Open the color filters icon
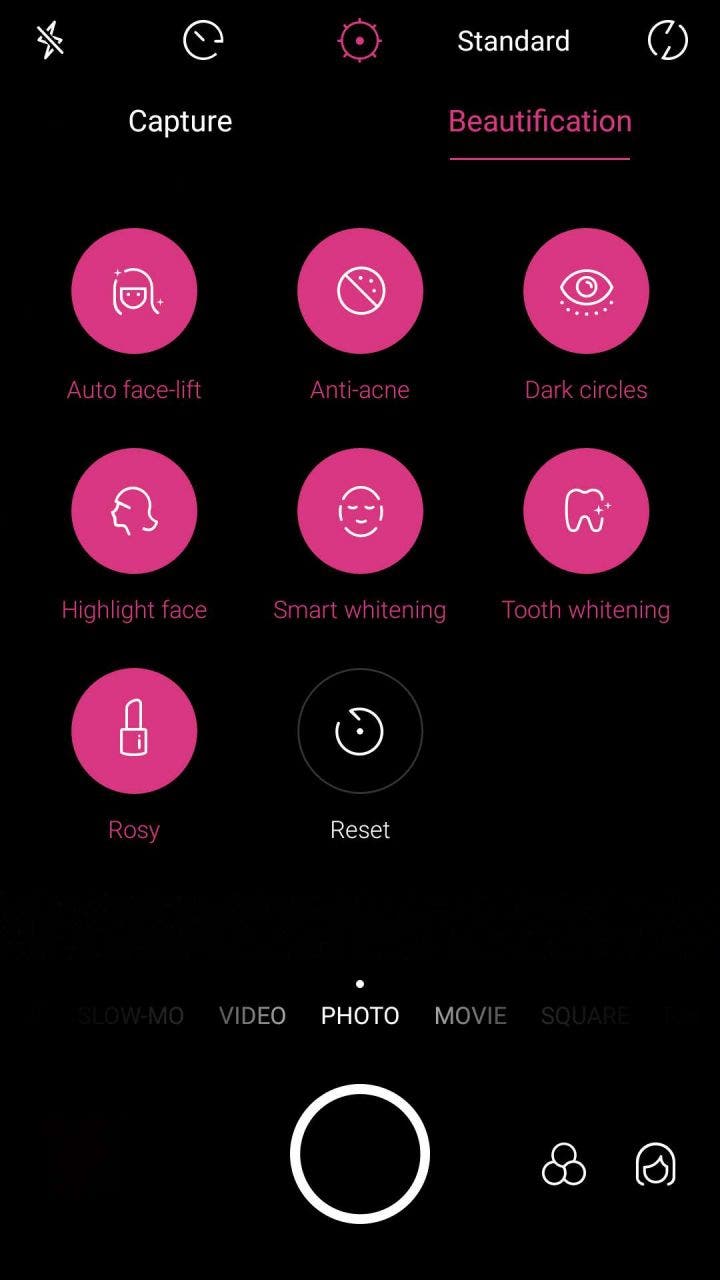The width and height of the screenshot is (720, 1280). (563, 1165)
